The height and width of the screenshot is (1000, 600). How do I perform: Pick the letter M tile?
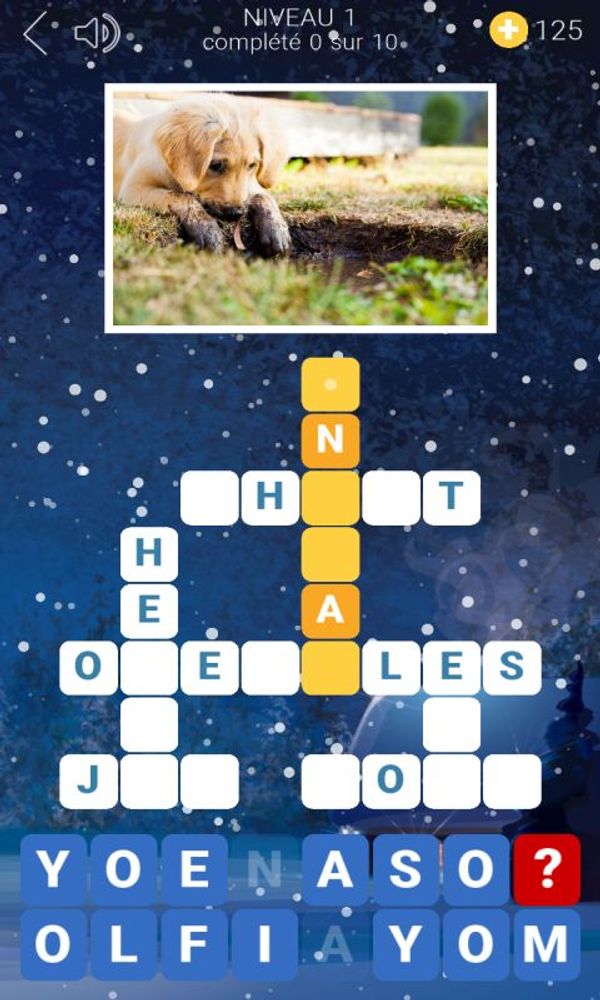[x=547, y=944]
